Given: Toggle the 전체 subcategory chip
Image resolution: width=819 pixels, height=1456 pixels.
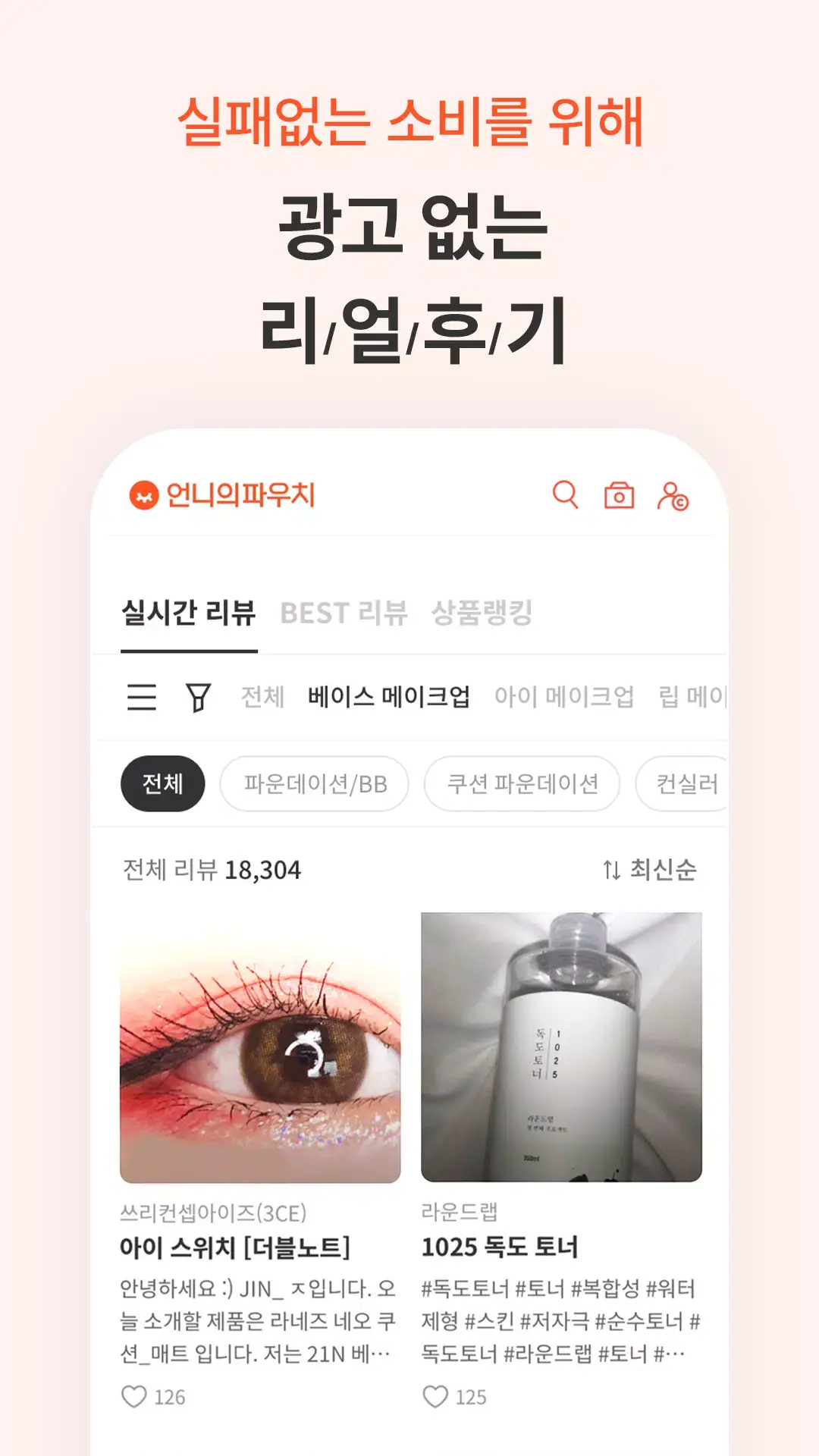Looking at the screenshot, I should (x=163, y=784).
